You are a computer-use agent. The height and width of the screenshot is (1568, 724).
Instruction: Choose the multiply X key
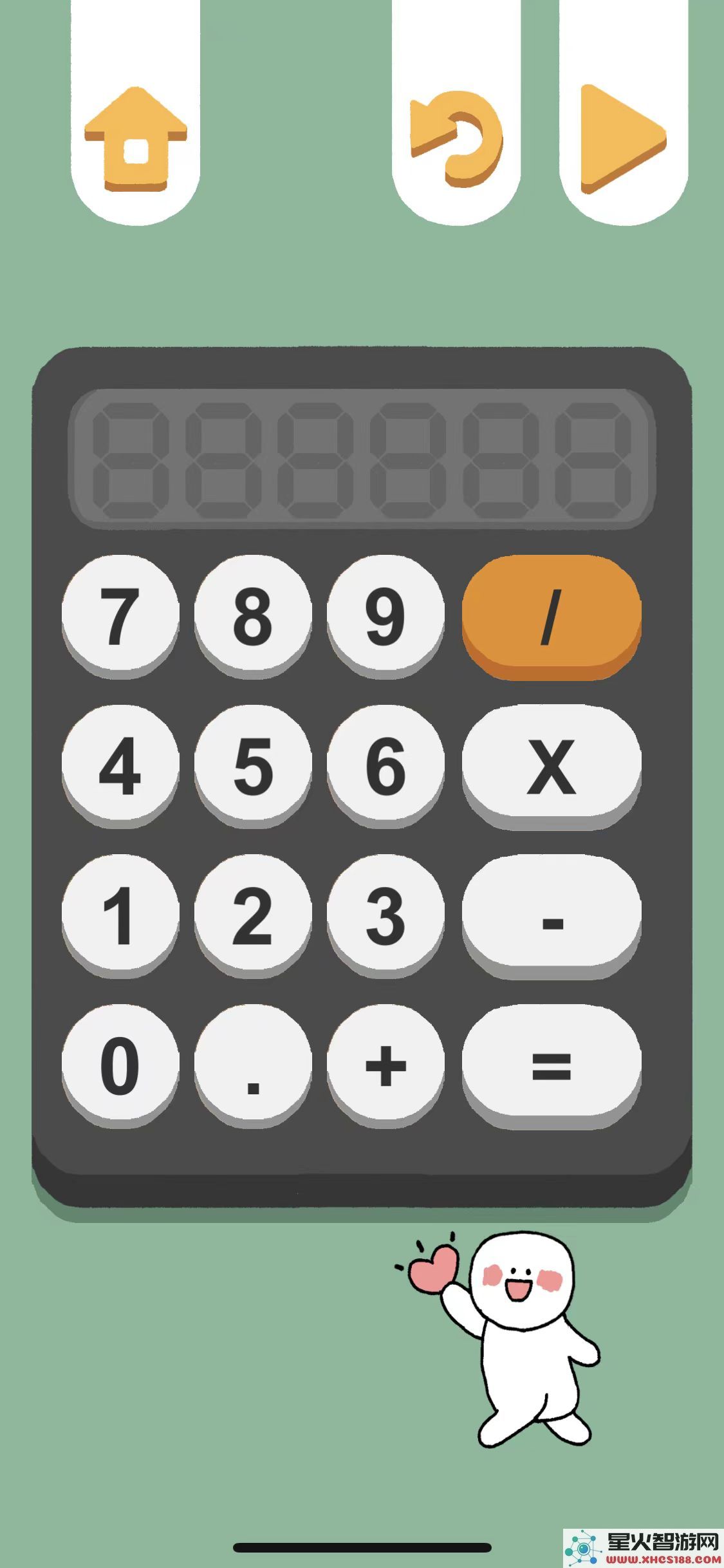pos(552,764)
